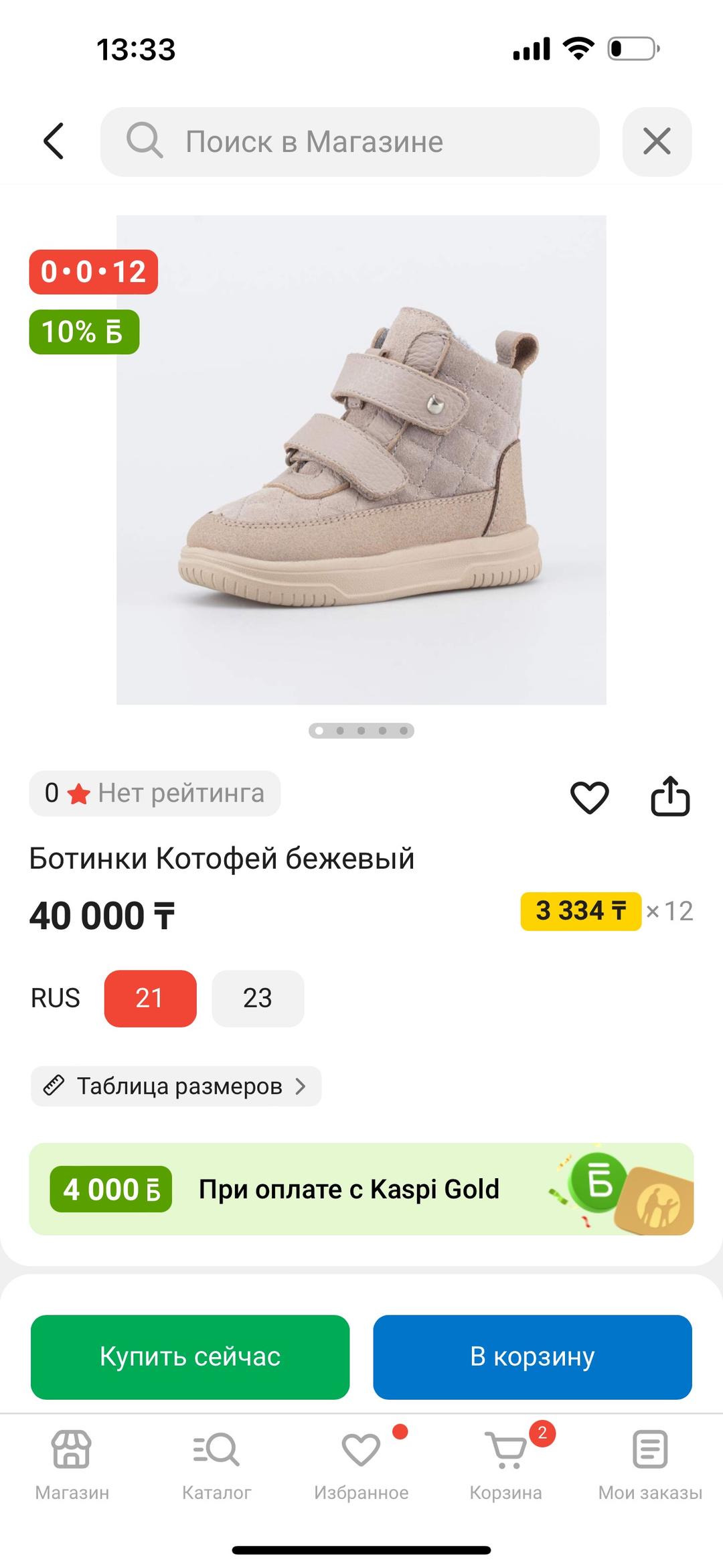The height and width of the screenshot is (1568, 723).
Task: Go back using the top-left arrow
Action: (54, 141)
